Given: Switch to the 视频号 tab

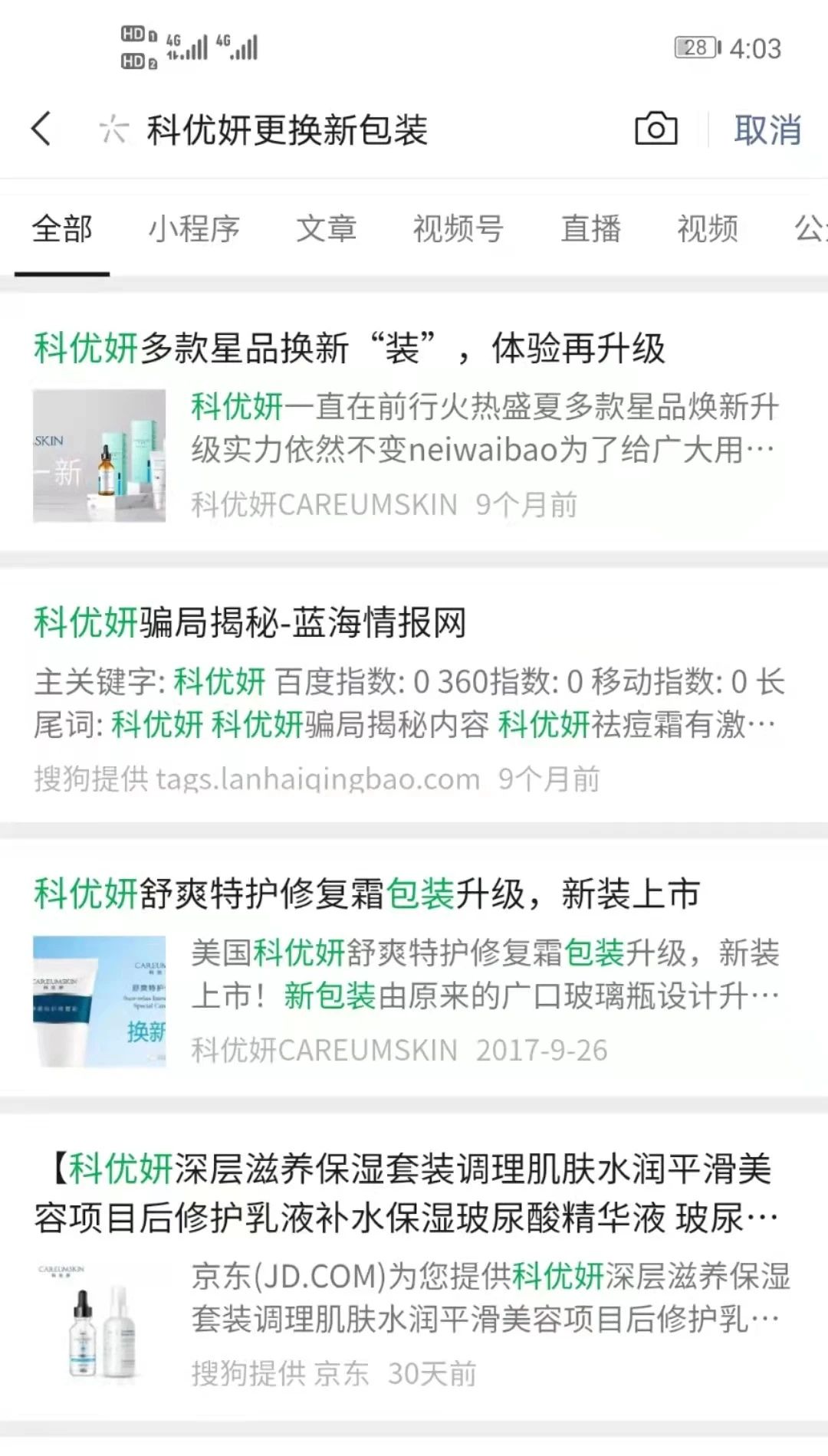Looking at the screenshot, I should tap(458, 229).
